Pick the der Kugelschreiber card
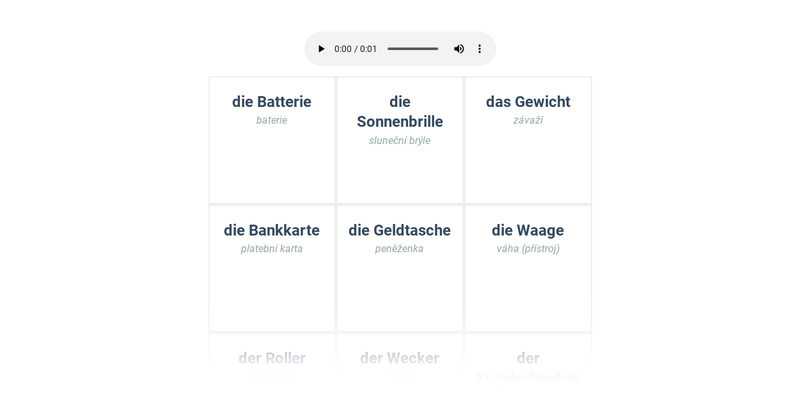 (x=528, y=366)
